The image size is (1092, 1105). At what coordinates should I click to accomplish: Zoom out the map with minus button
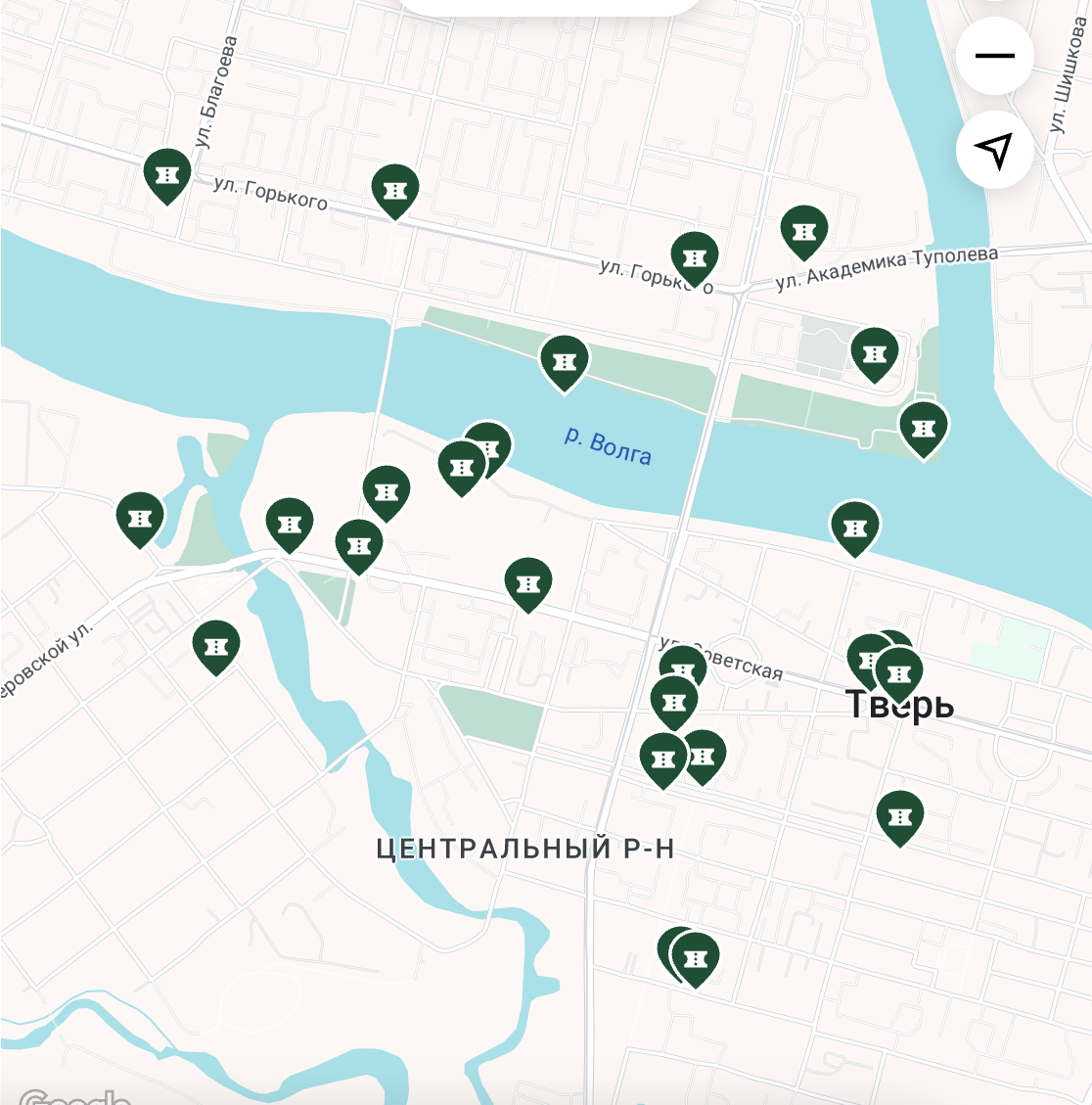[995, 56]
